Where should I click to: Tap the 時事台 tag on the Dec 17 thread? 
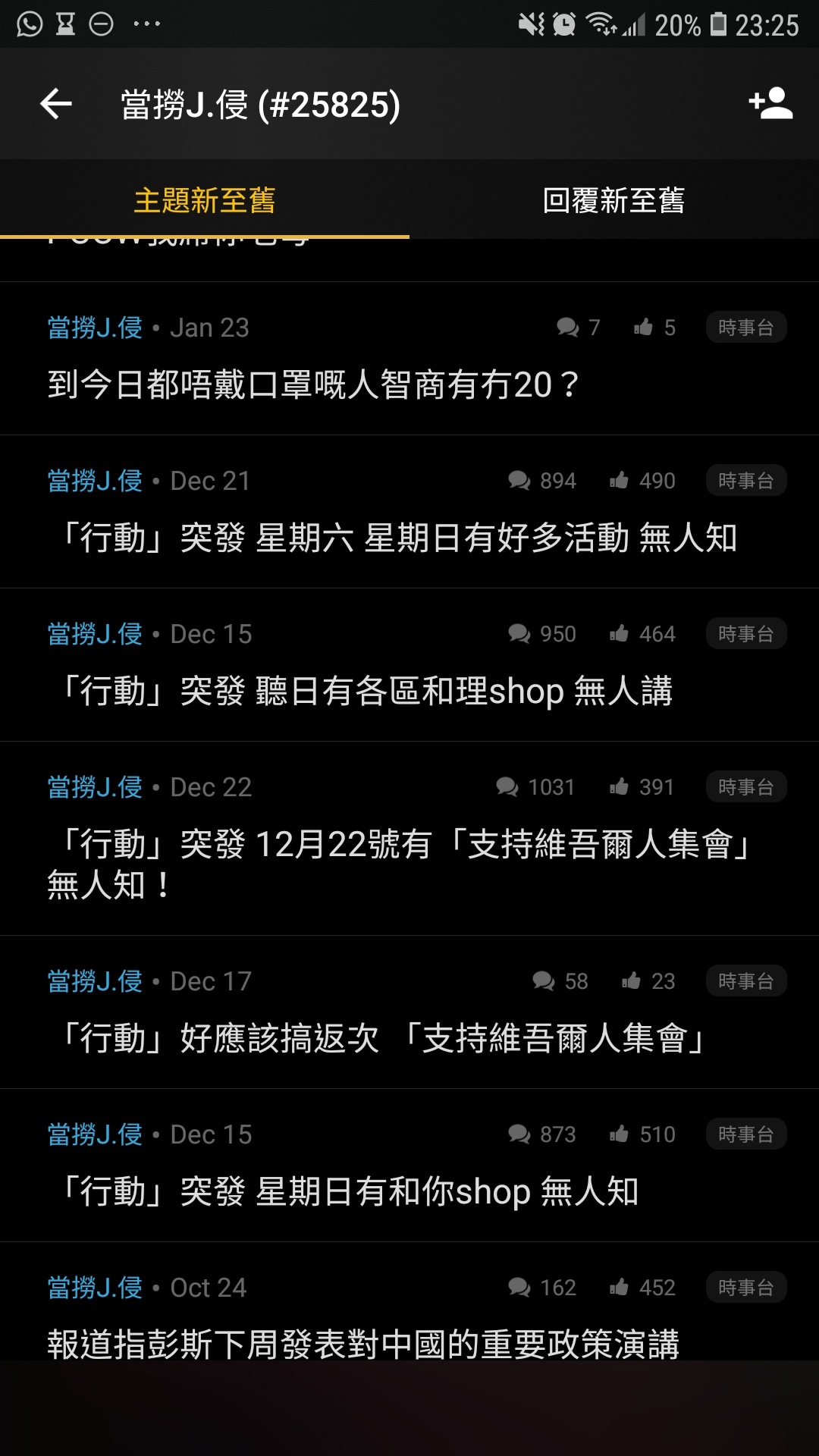pyautogui.click(x=746, y=981)
